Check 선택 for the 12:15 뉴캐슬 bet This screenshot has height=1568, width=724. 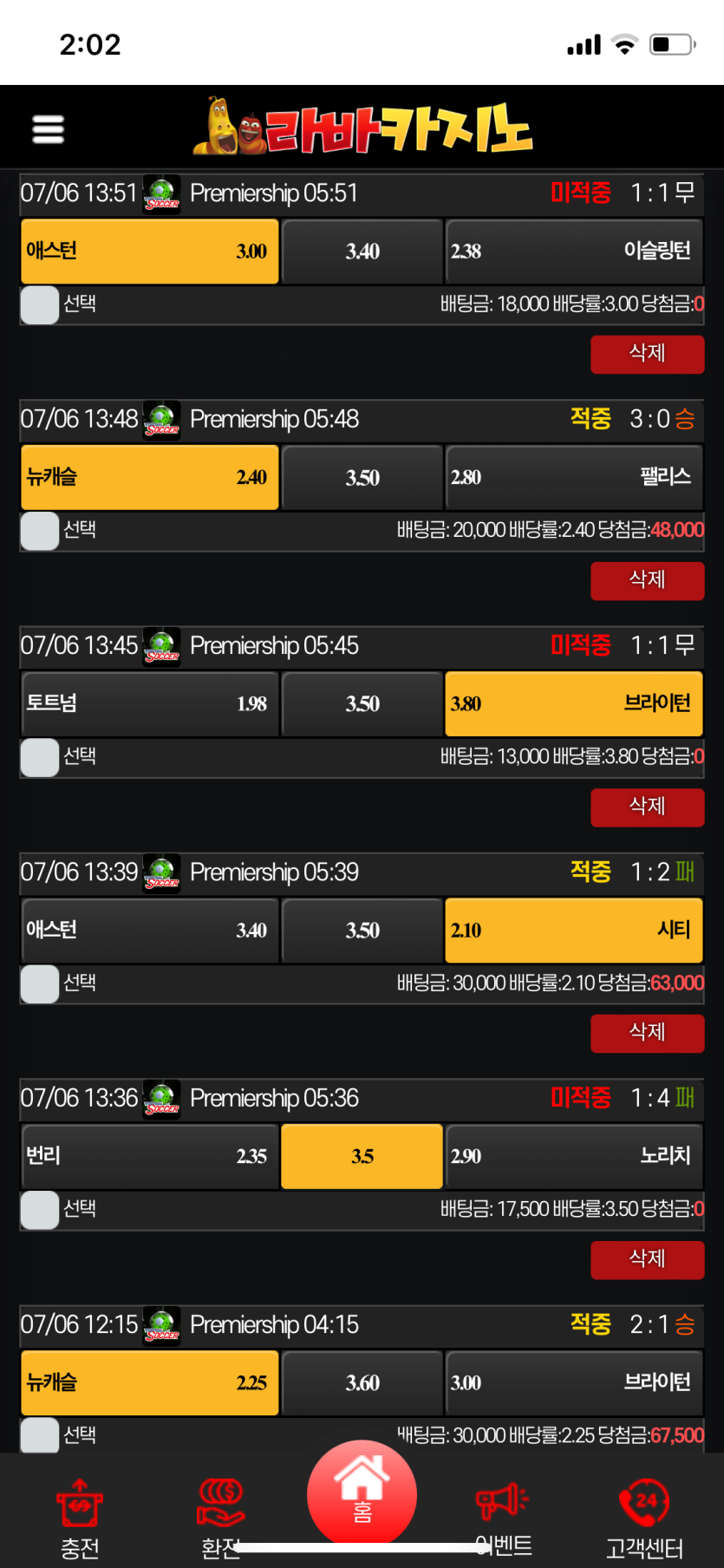(x=40, y=1435)
